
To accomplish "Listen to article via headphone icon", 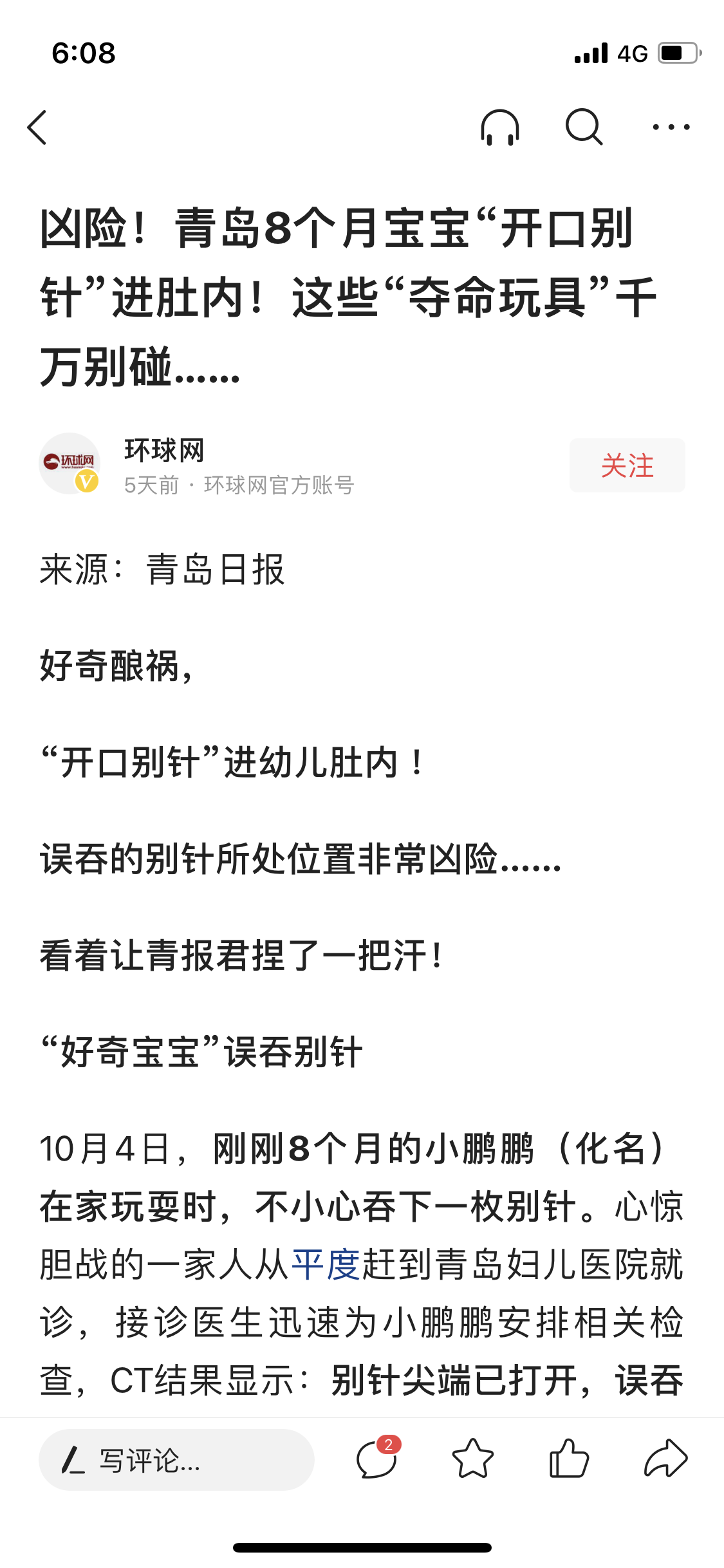I will click(x=499, y=127).
